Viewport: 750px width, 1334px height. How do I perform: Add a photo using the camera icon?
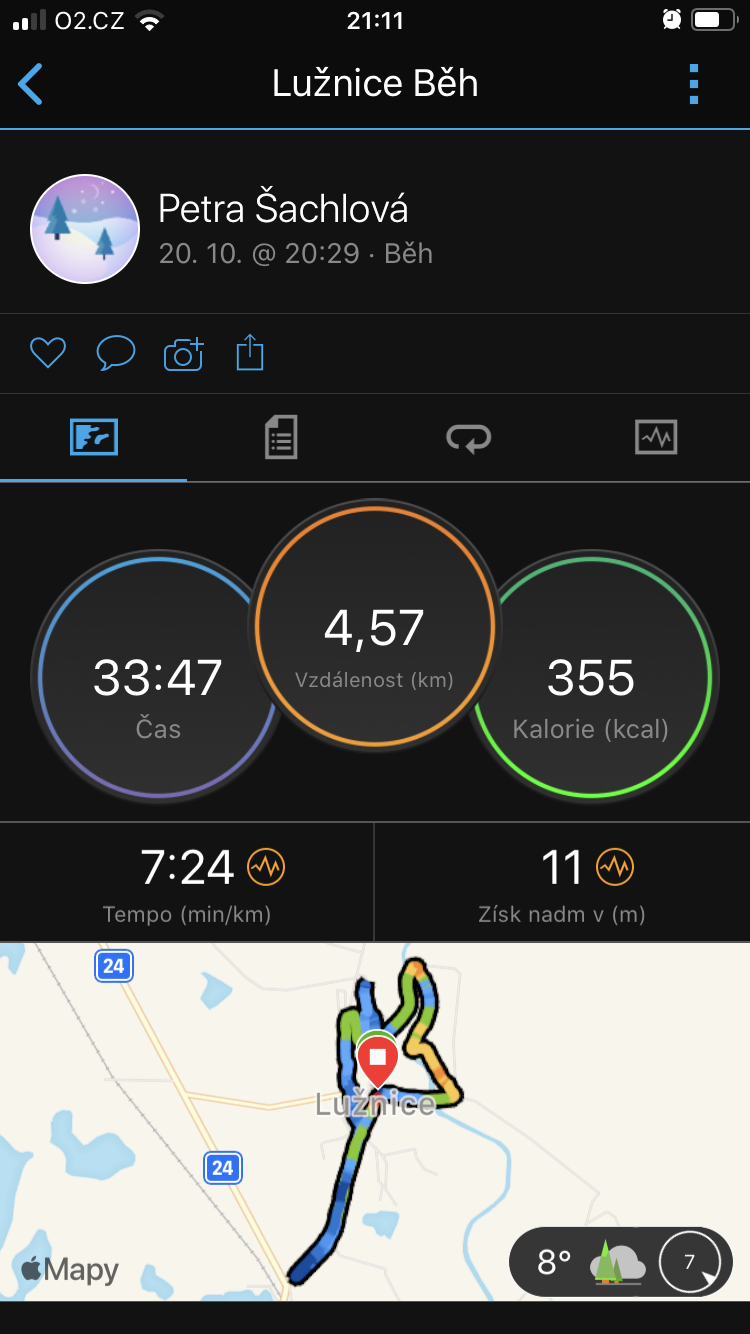point(184,353)
